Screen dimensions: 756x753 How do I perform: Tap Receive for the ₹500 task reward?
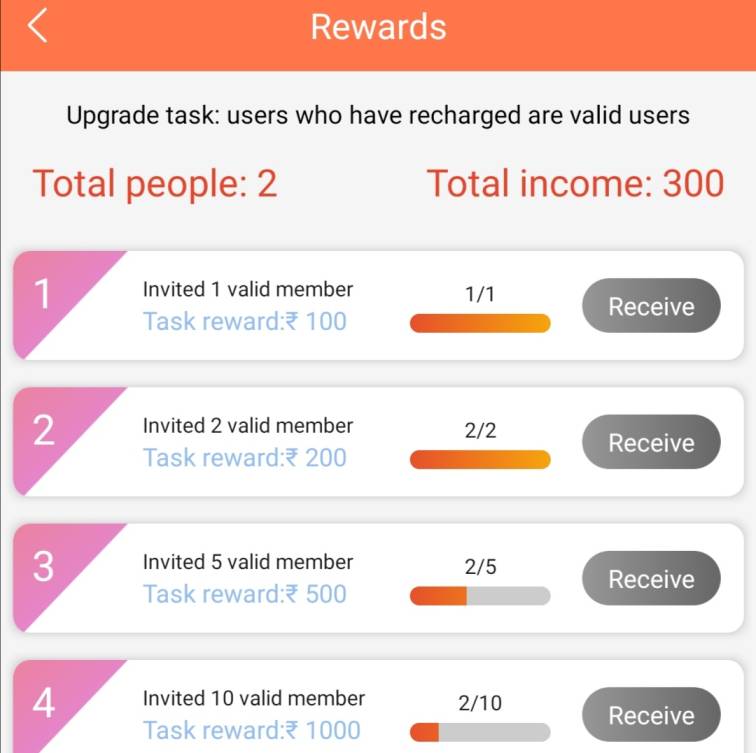point(651,578)
